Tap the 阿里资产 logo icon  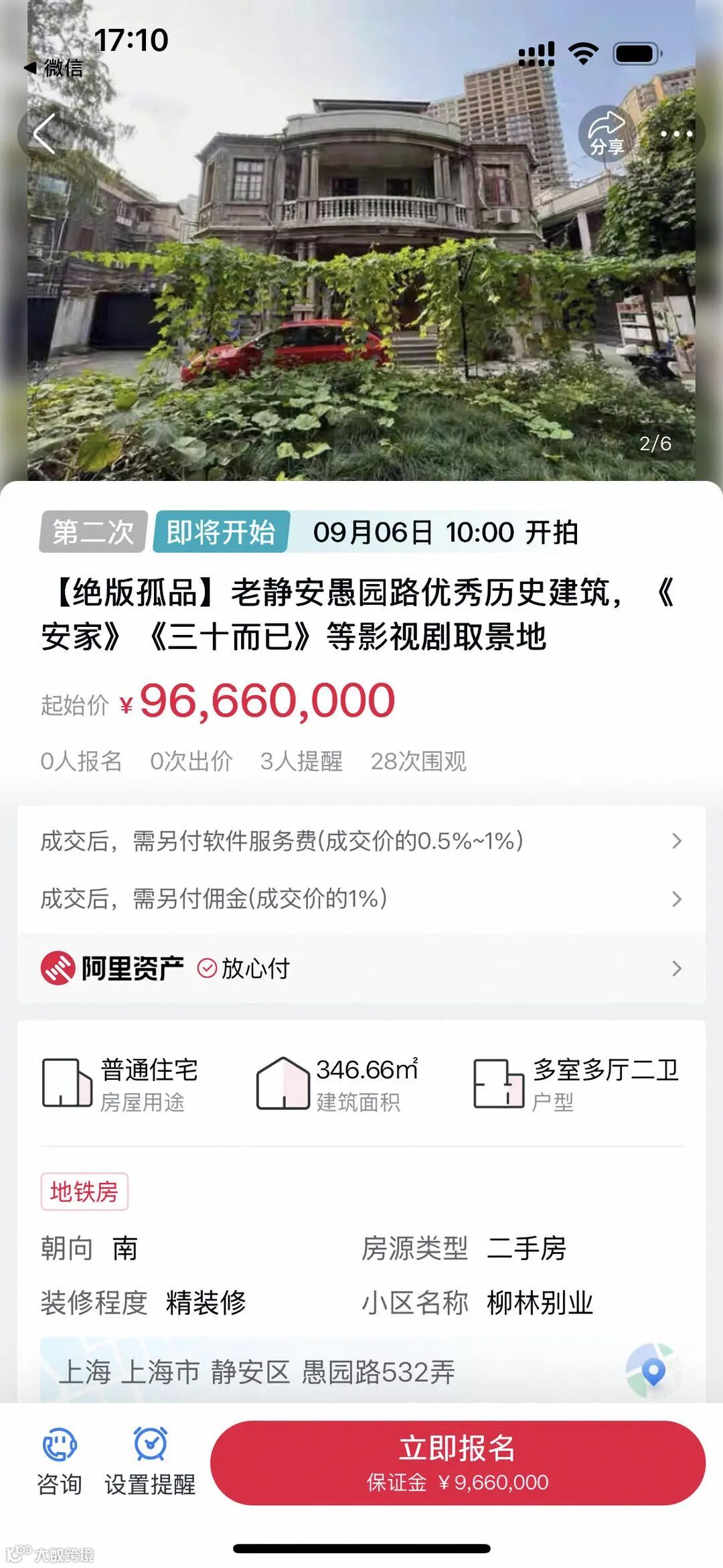(59, 966)
